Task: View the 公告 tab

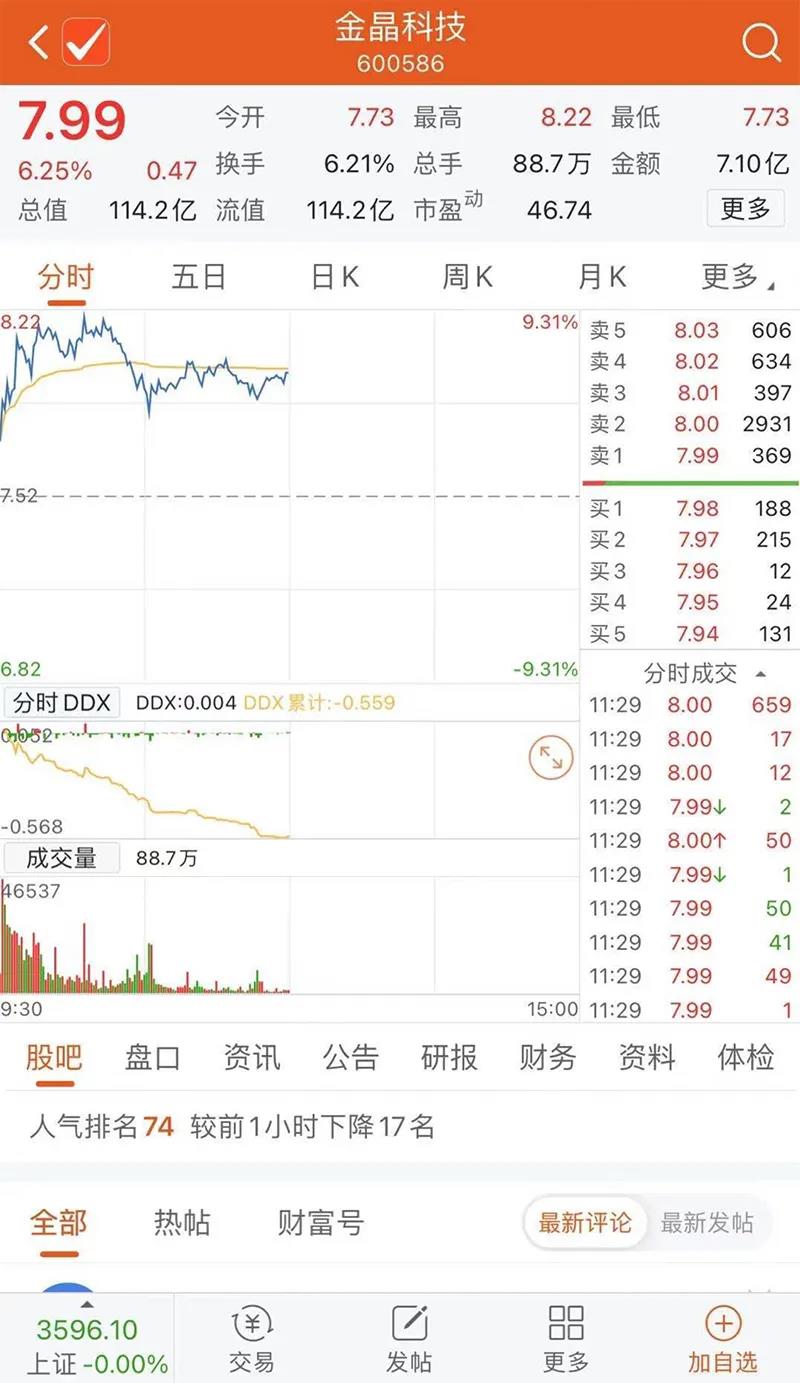Action: pyautogui.click(x=350, y=1057)
